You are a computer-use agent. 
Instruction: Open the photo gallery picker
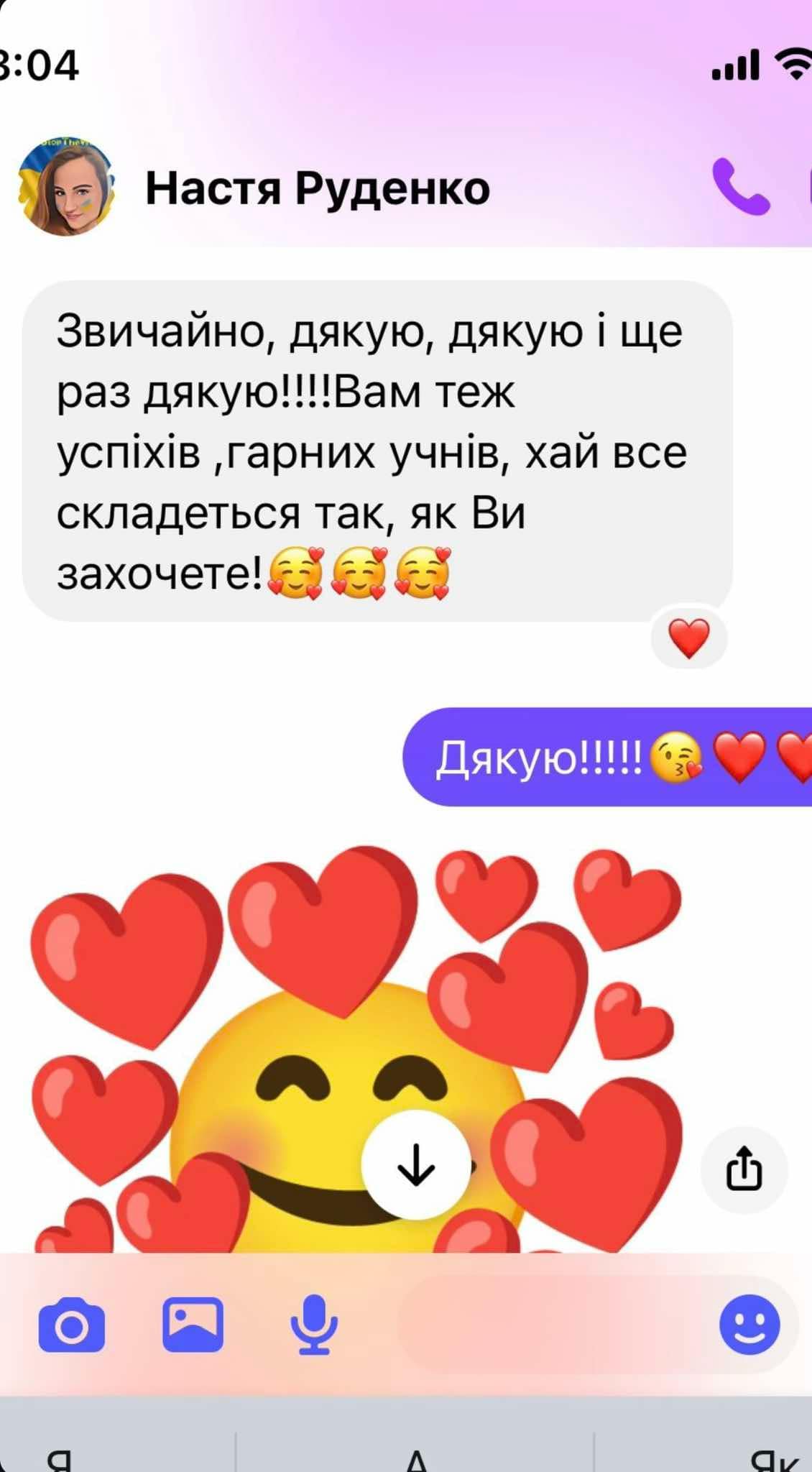[193, 1325]
